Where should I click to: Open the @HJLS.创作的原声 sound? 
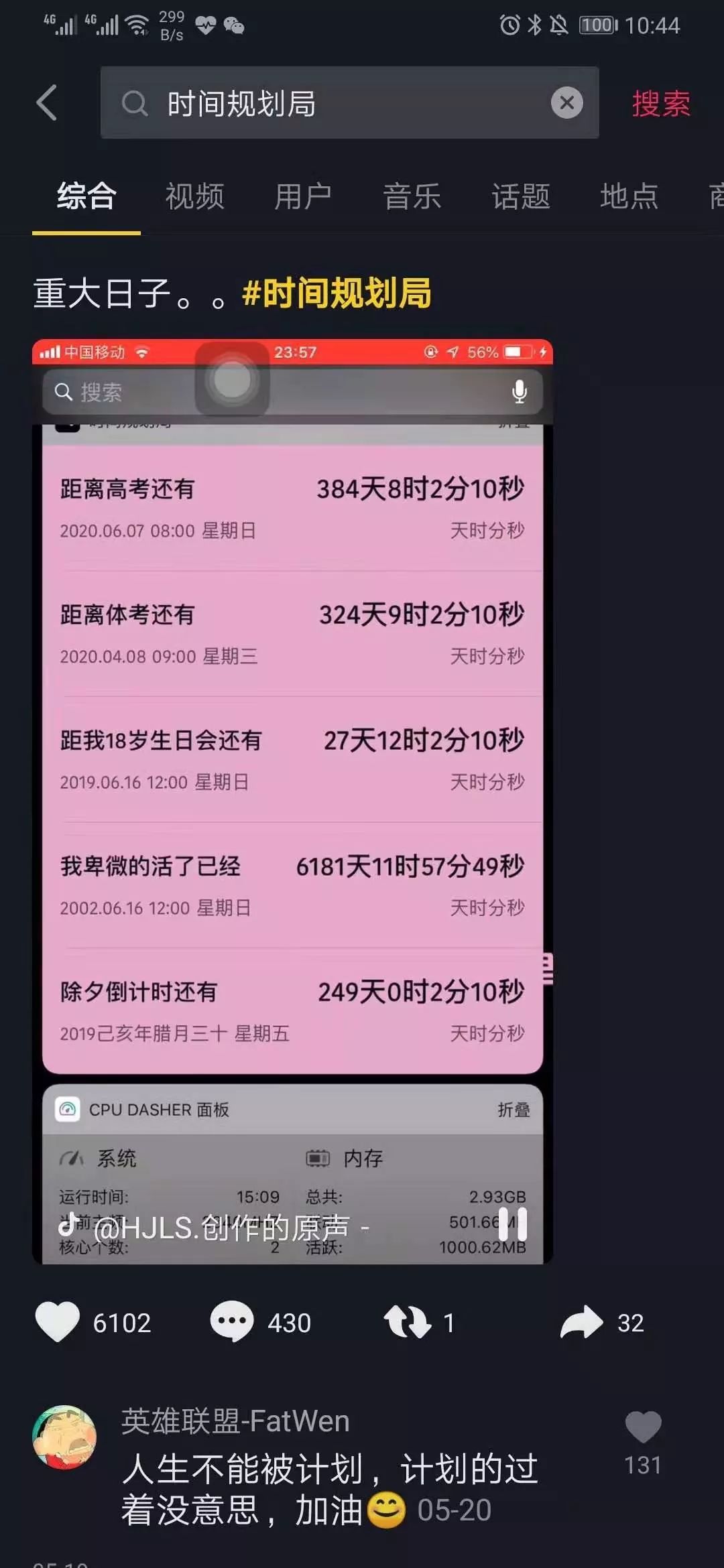tap(221, 1228)
